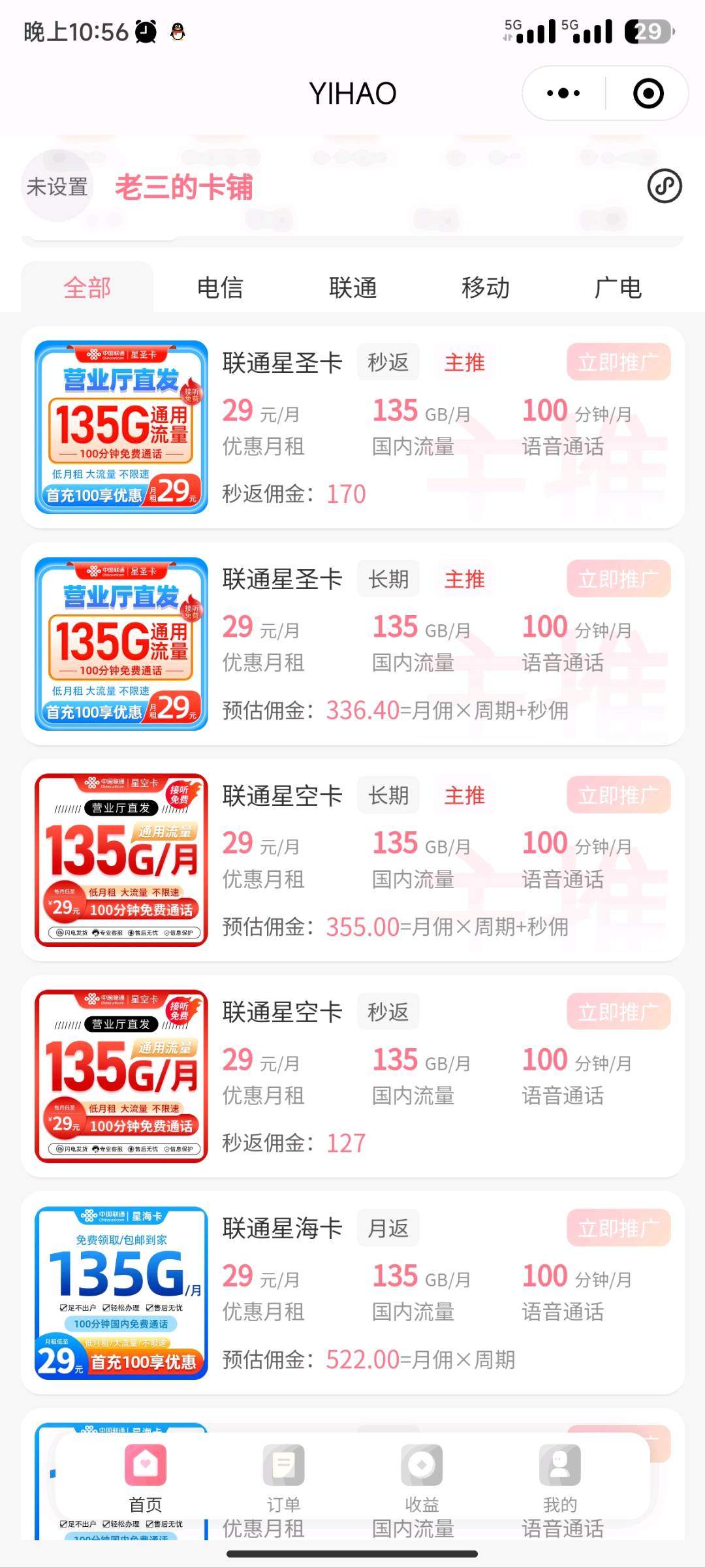Image resolution: width=705 pixels, height=1568 pixels.
Task: Tap 立即推广 on 联通星海卡 月返
Action: (618, 1228)
